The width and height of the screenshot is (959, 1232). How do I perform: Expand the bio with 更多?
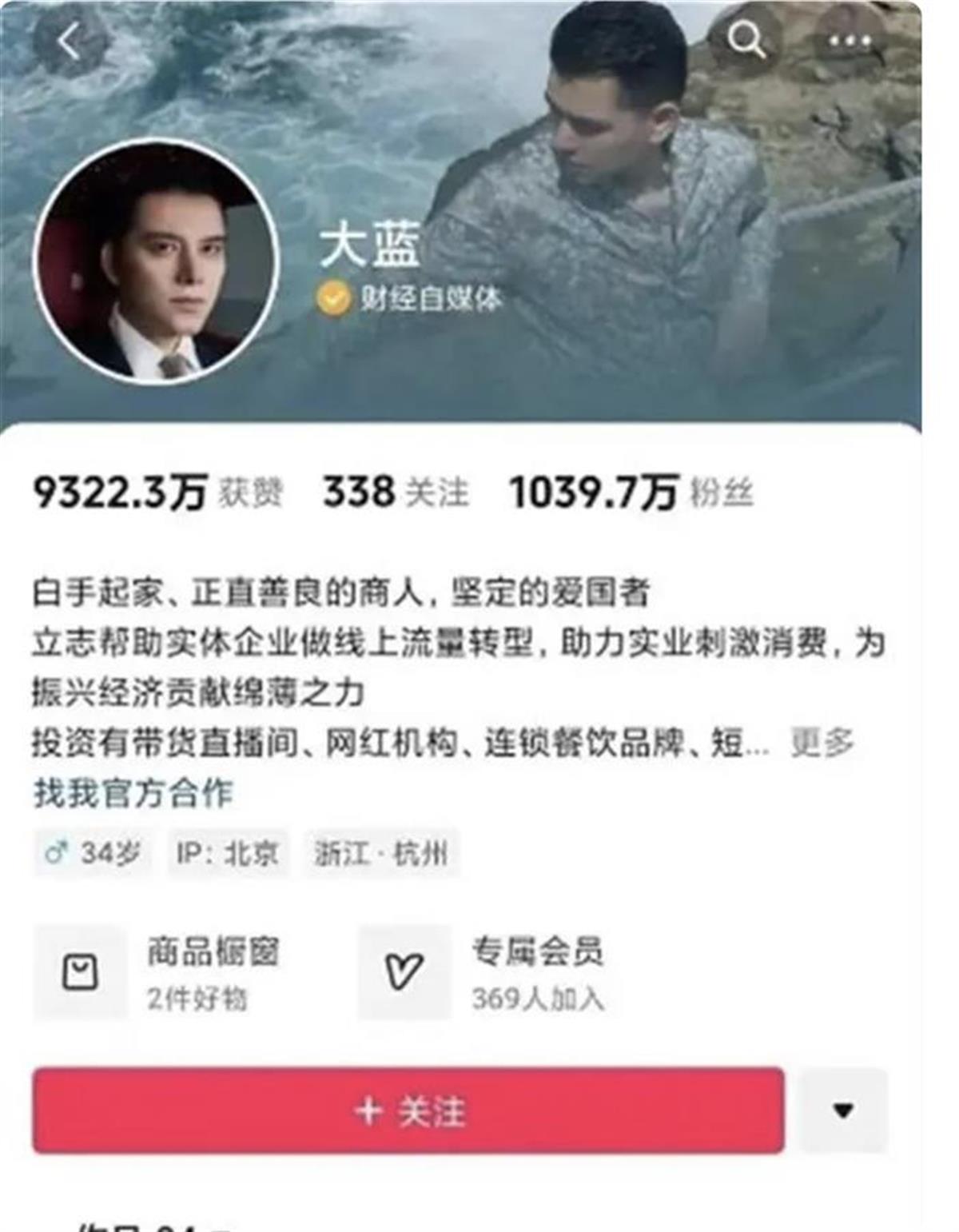(x=822, y=743)
